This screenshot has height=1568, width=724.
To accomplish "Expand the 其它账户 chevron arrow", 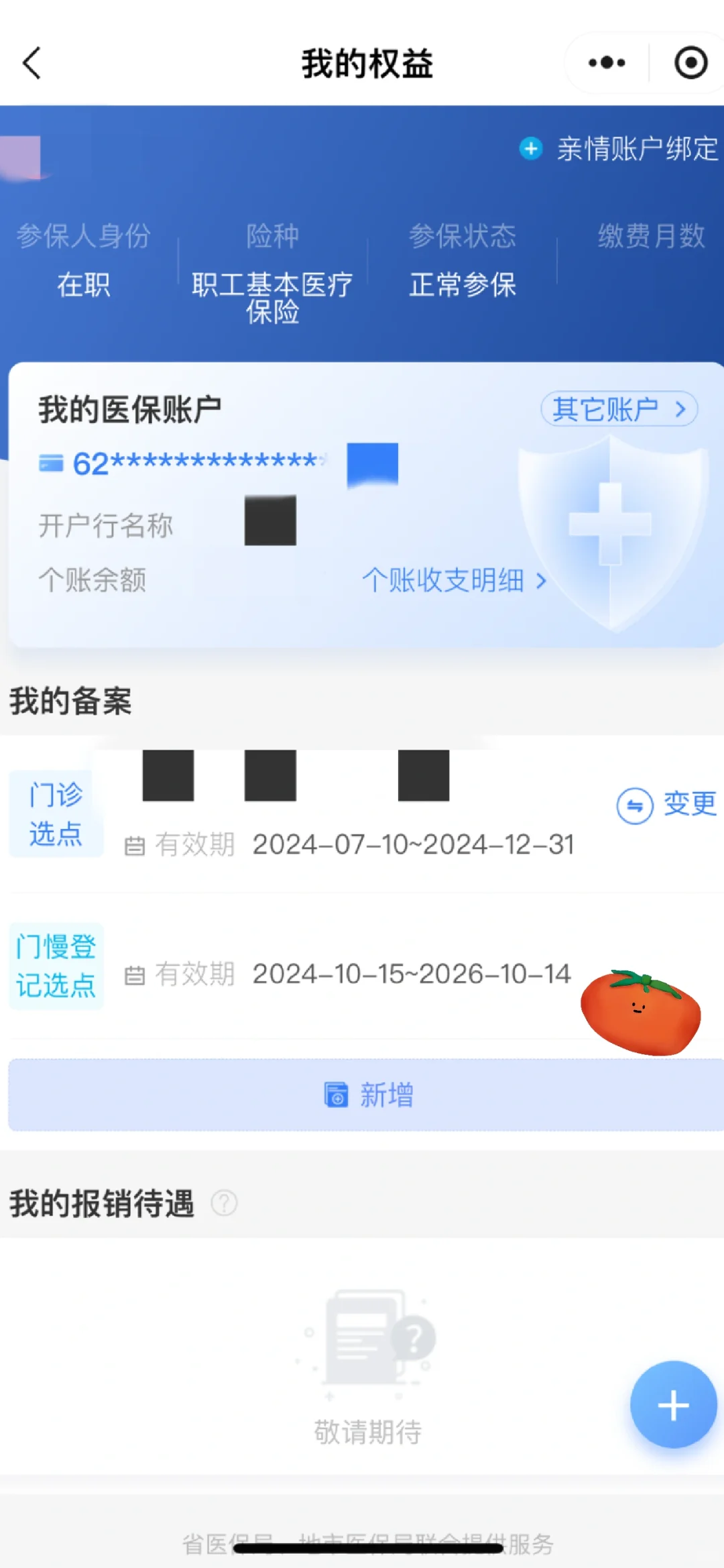I will pyautogui.click(x=681, y=408).
